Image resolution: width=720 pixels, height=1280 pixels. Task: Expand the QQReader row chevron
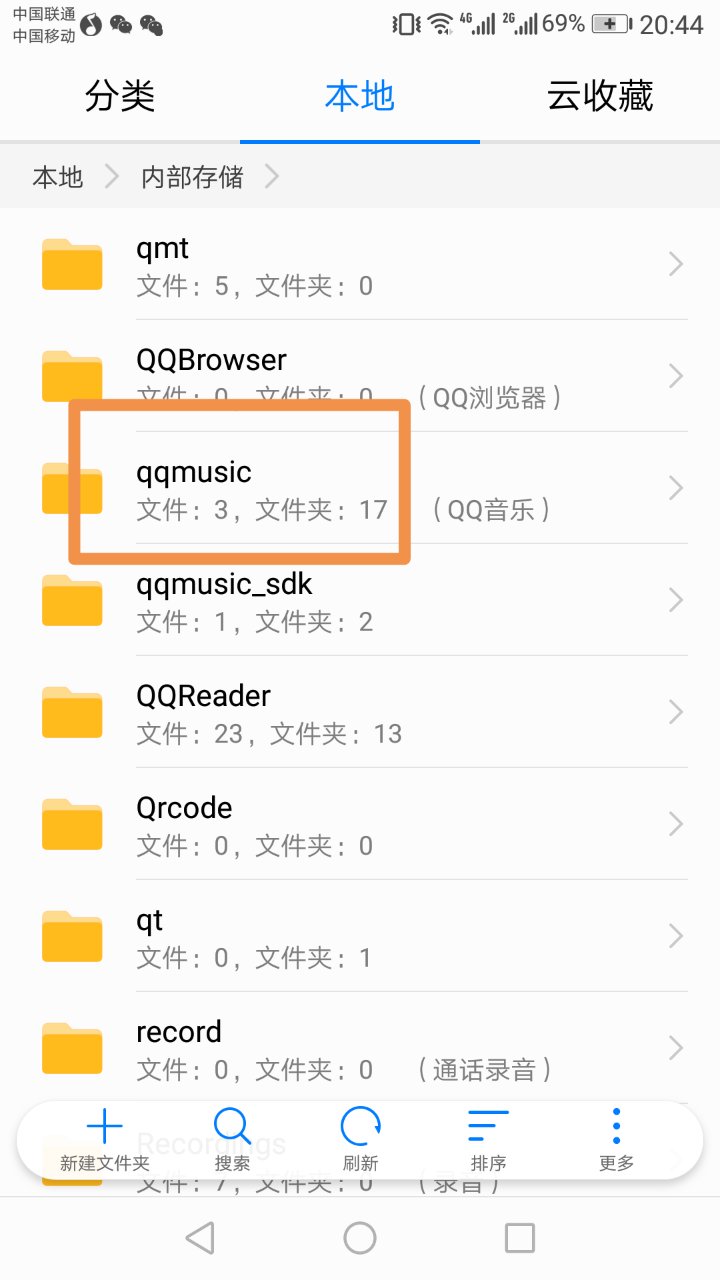point(675,711)
